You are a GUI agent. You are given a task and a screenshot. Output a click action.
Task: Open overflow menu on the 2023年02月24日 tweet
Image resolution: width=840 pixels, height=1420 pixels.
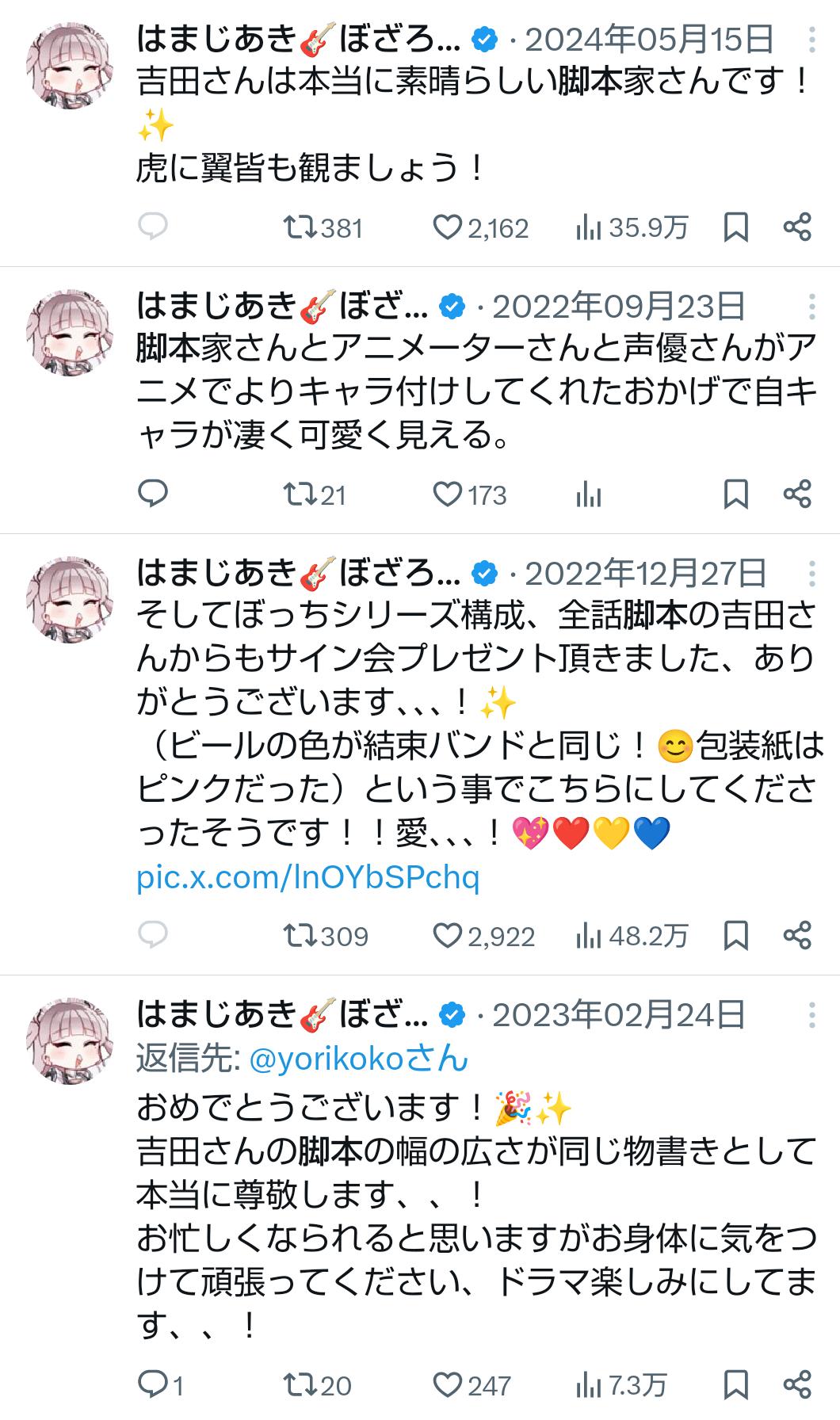(811, 1013)
